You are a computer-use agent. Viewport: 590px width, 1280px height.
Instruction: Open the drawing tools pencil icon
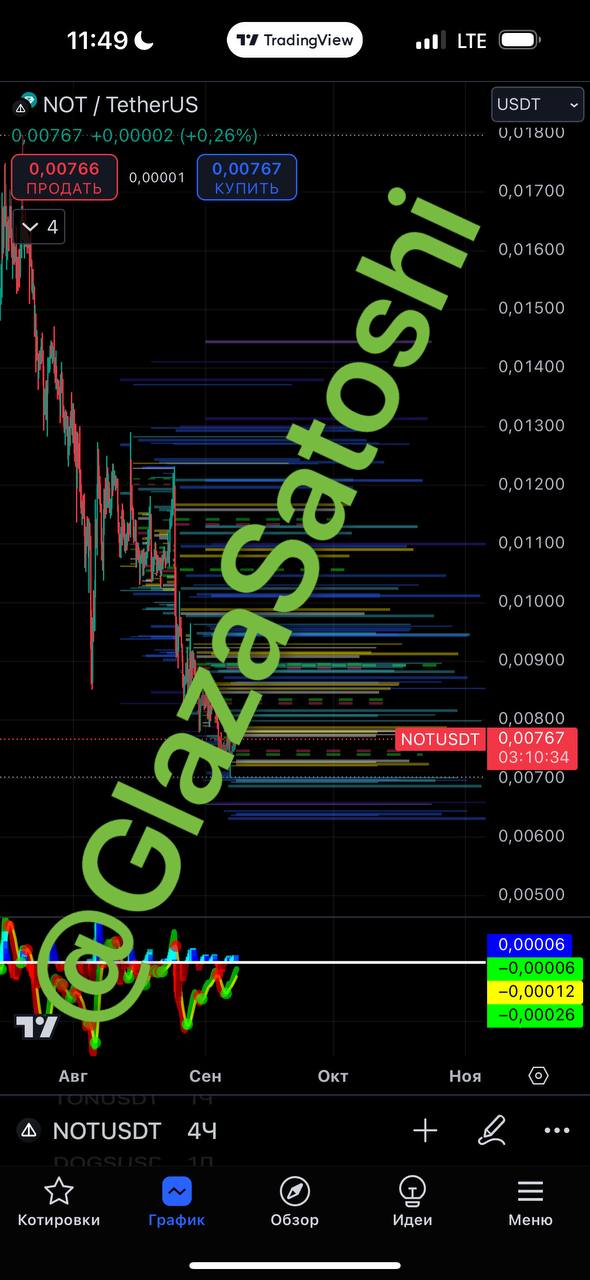[x=491, y=1131]
